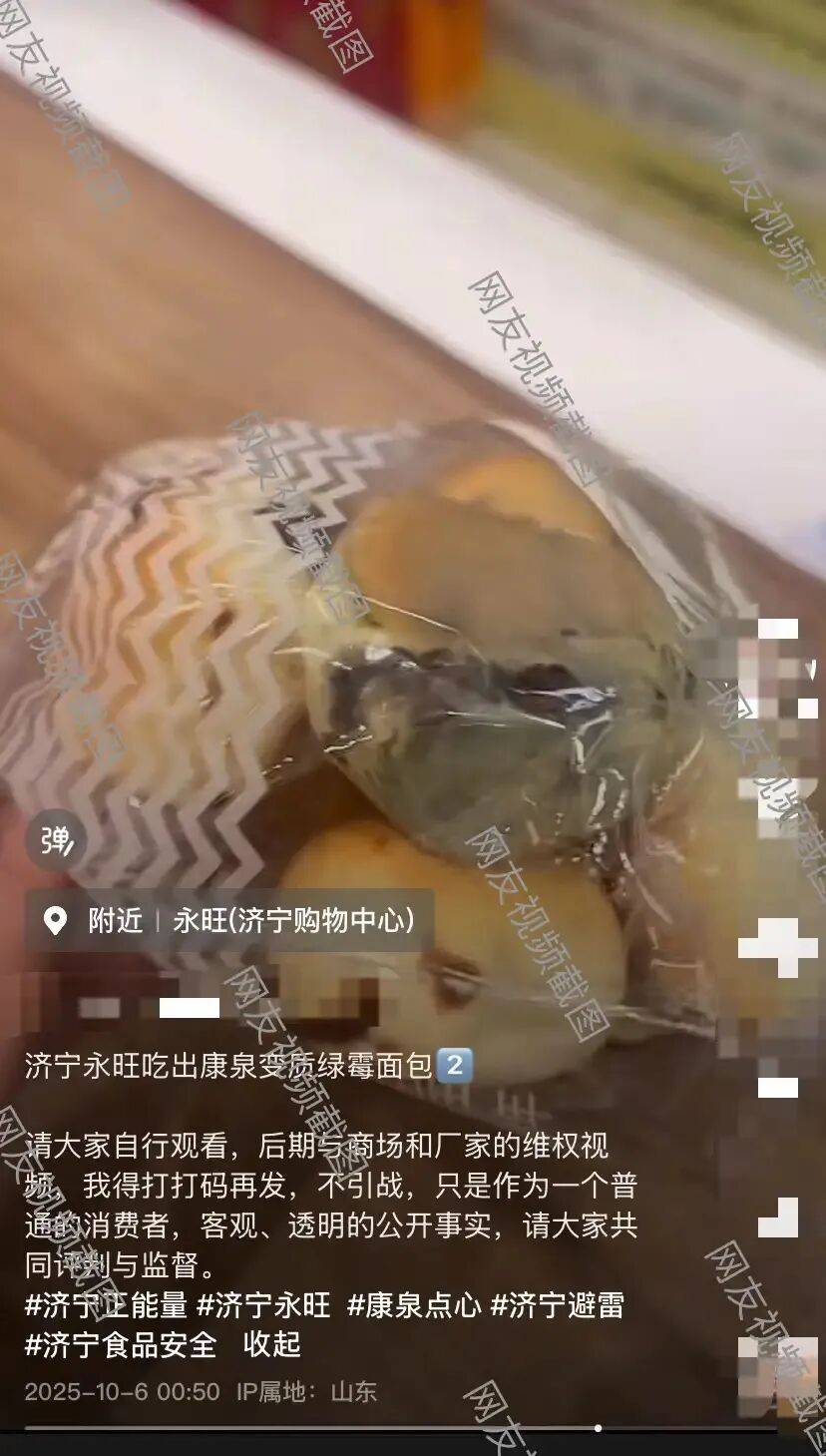
Task: Open the 永旺(济宁购物中心) location chip
Action: click(293, 920)
